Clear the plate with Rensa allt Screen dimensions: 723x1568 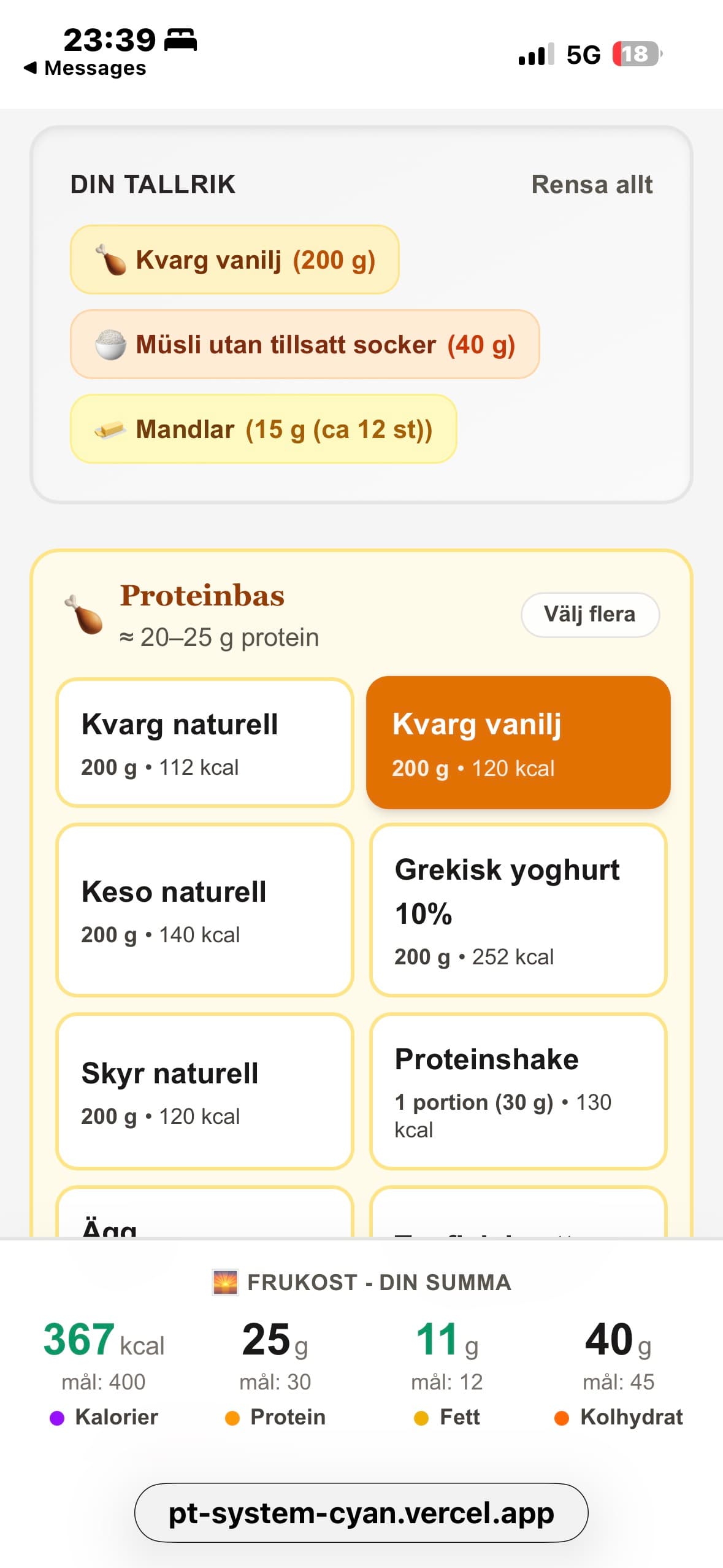coord(592,183)
